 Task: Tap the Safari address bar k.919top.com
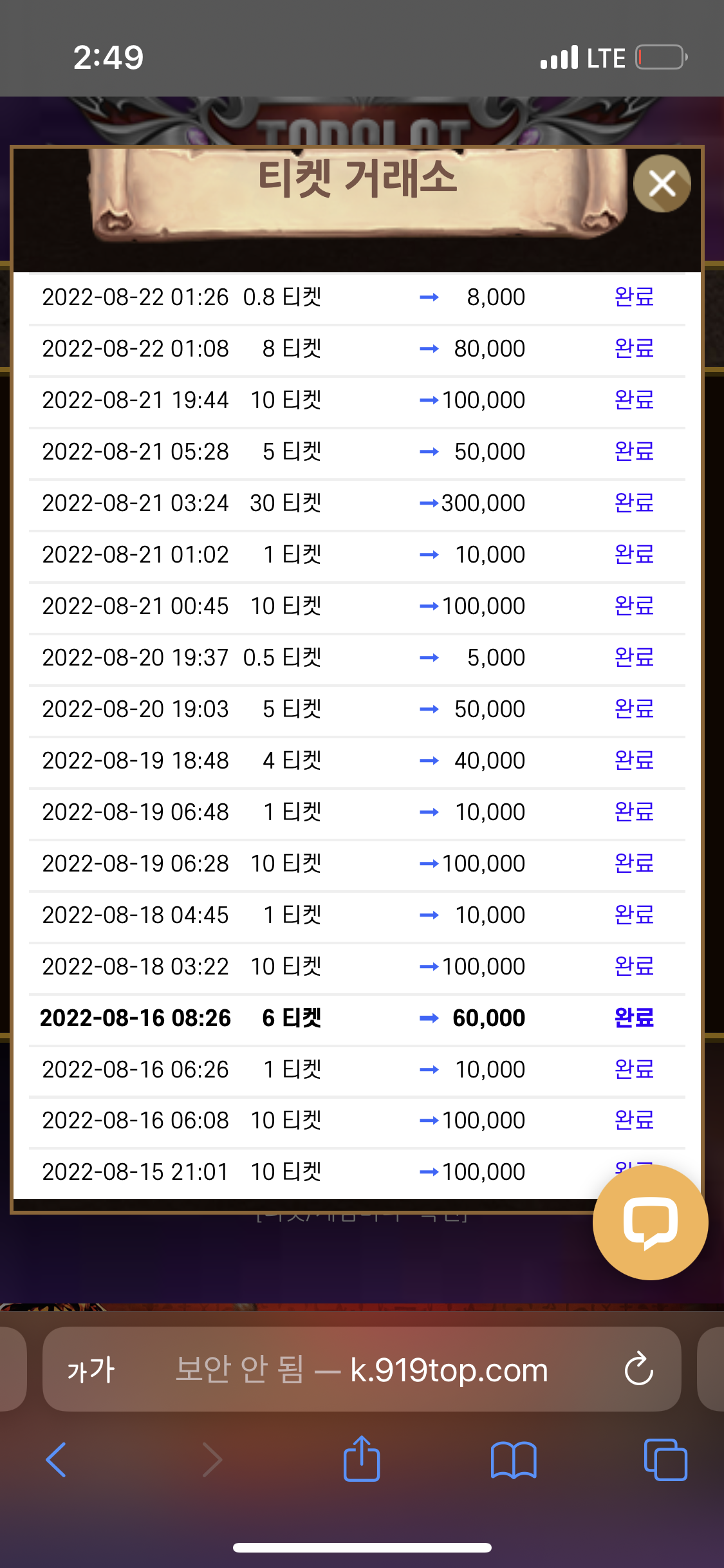click(x=362, y=1369)
